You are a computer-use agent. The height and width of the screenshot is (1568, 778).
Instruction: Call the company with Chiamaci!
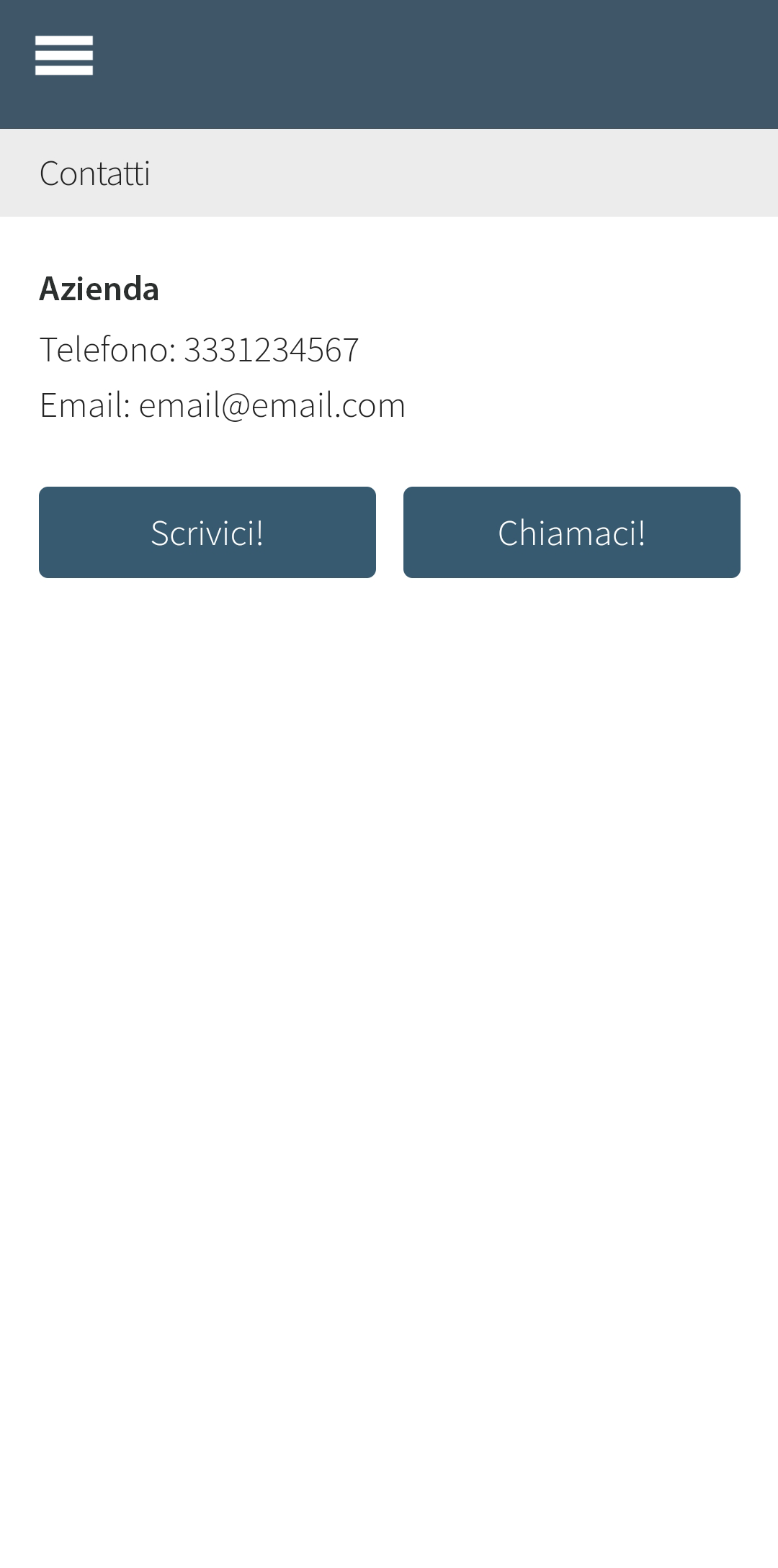[x=572, y=532]
